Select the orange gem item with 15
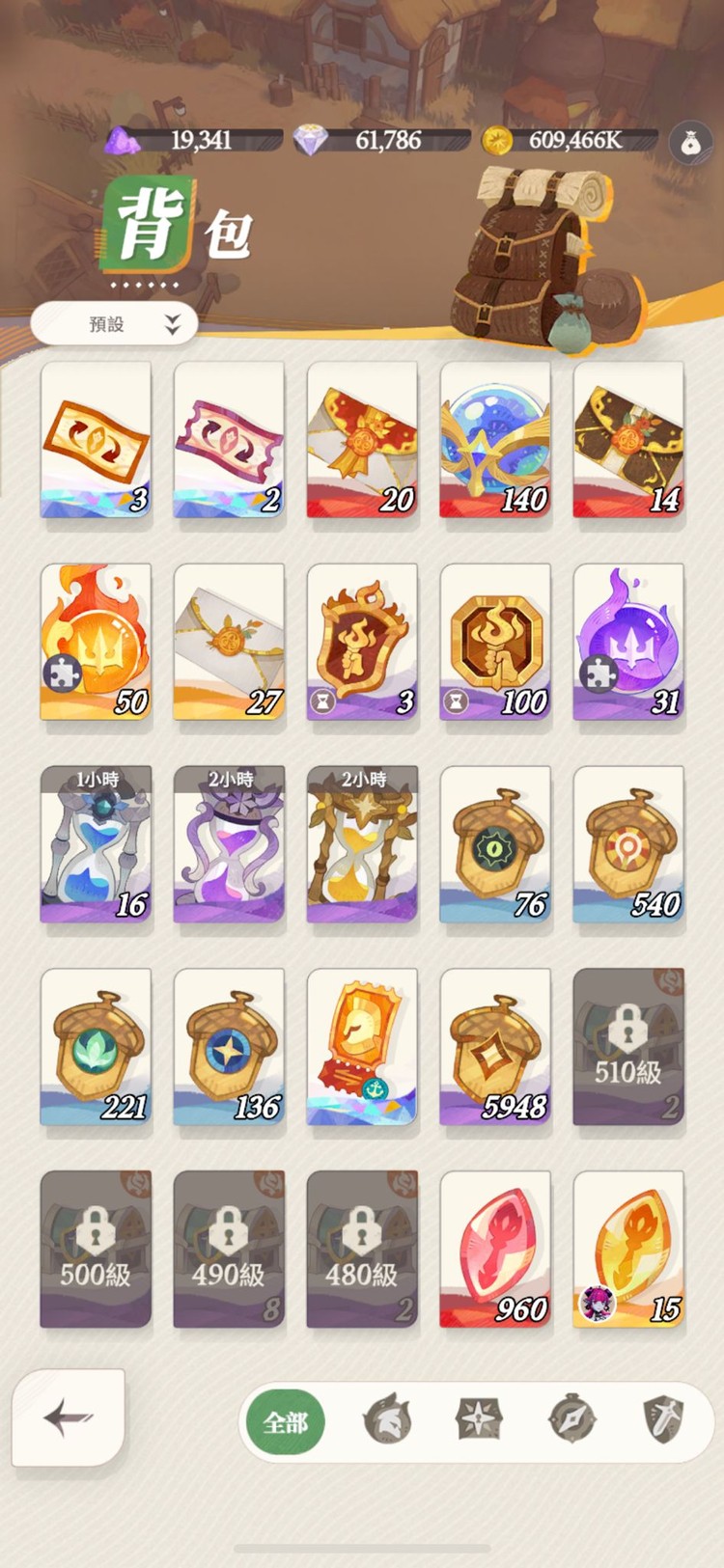Viewport: 724px width, 1568px height. 628,1251
